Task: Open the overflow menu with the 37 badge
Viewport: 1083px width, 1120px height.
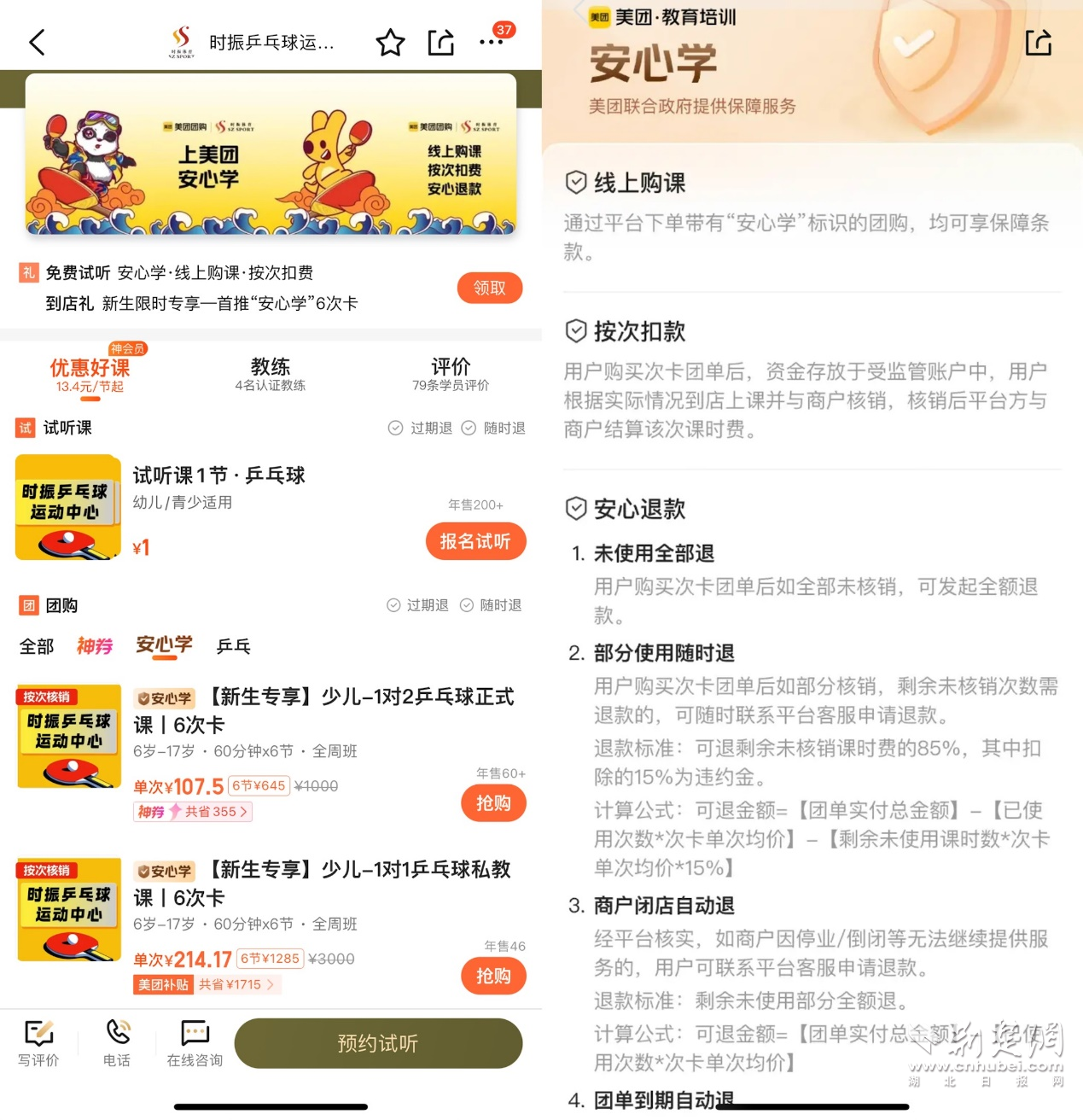Action: click(x=492, y=42)
